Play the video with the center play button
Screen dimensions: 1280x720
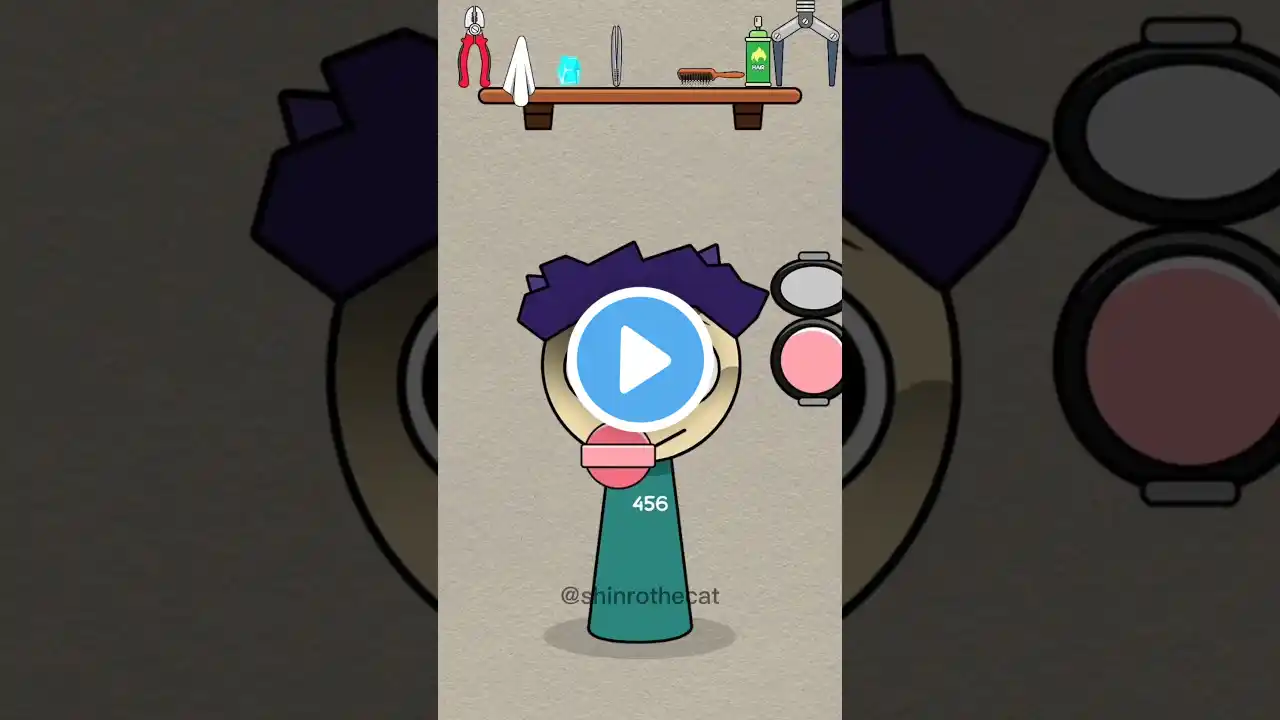pos(640,359)
